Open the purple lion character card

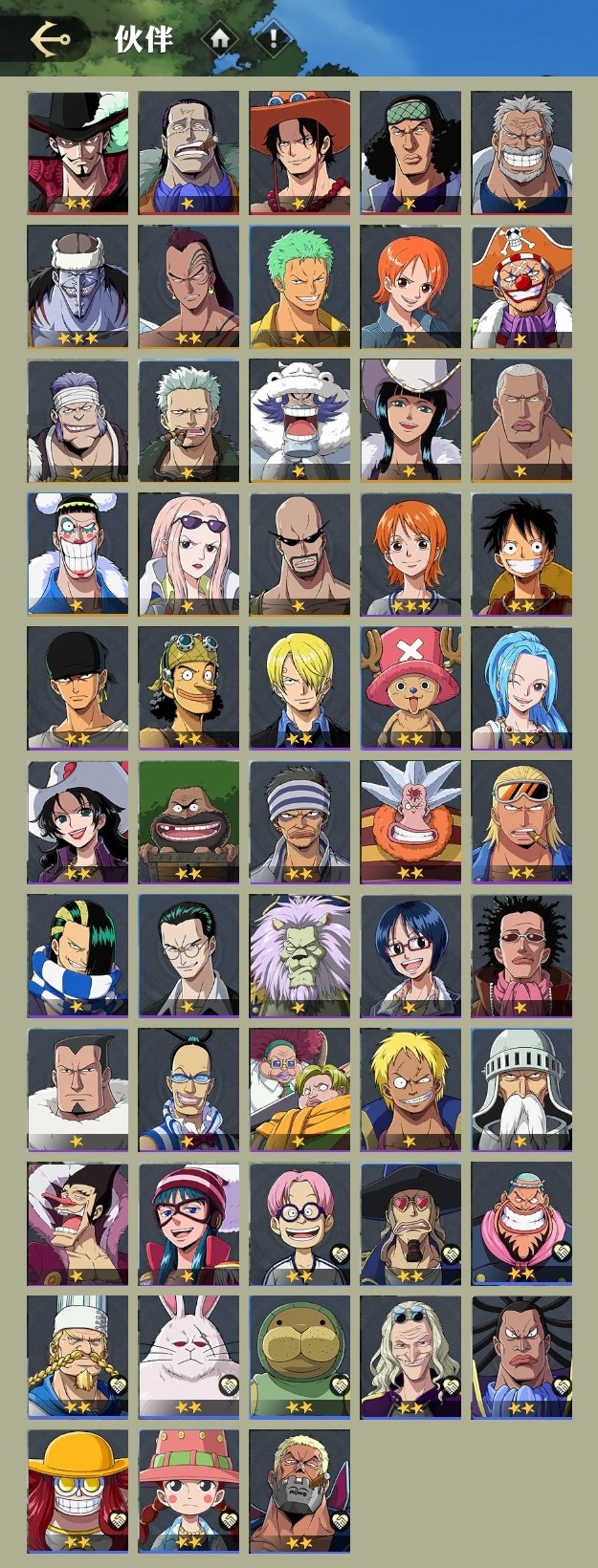click(x=299, y=955)
